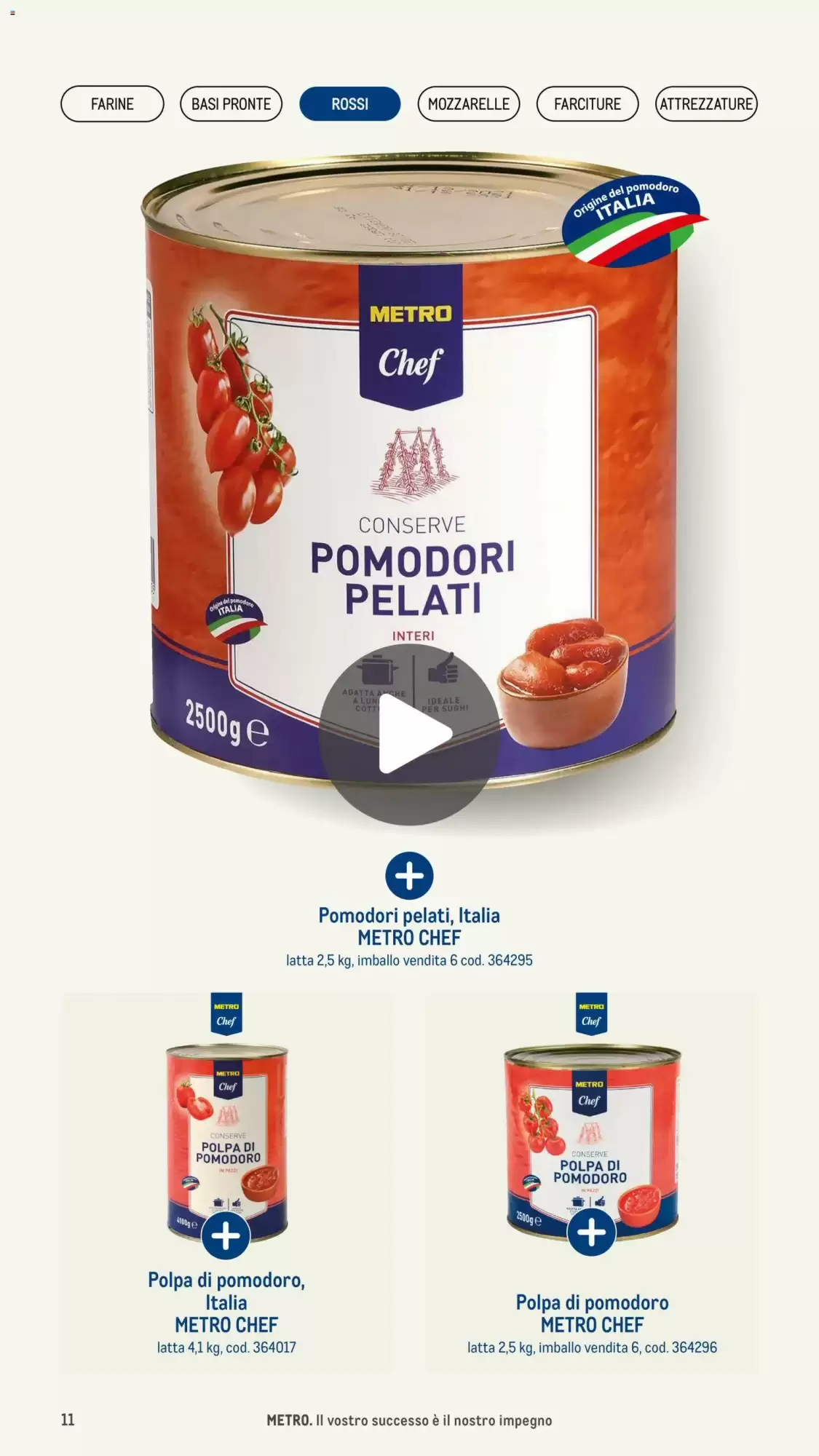Play the Pomodori pelati product video
Screen dimensions: 819x1456
409,735
